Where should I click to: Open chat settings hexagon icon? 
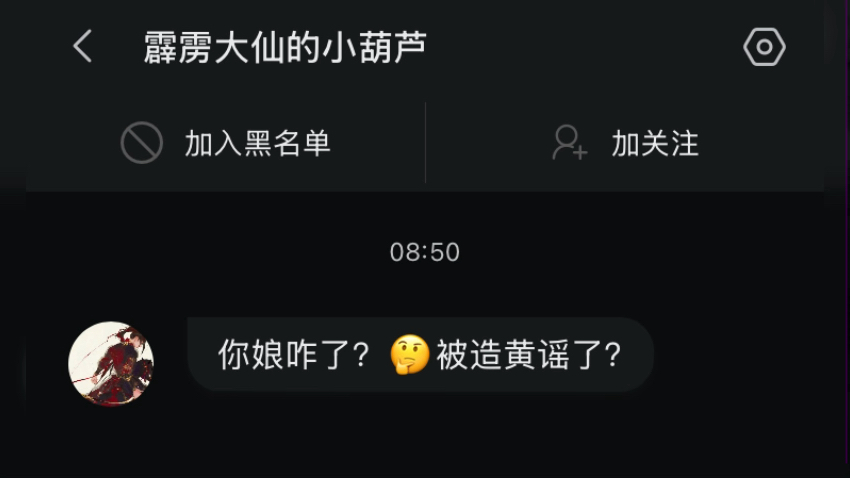pyautogui.click(x=764, y=47)
